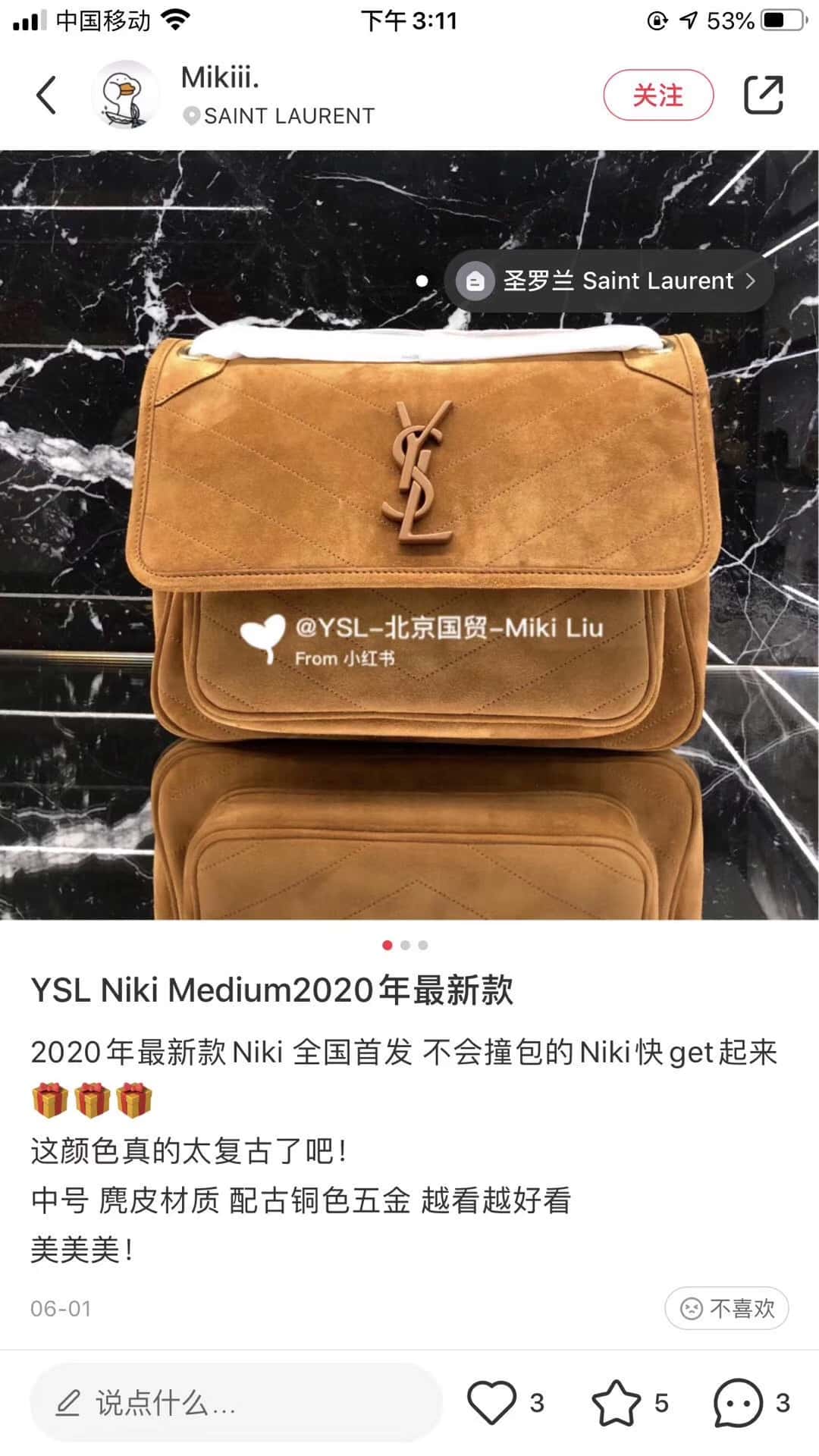Share this post
The image size is (819, 1456).
click(762, 96)
